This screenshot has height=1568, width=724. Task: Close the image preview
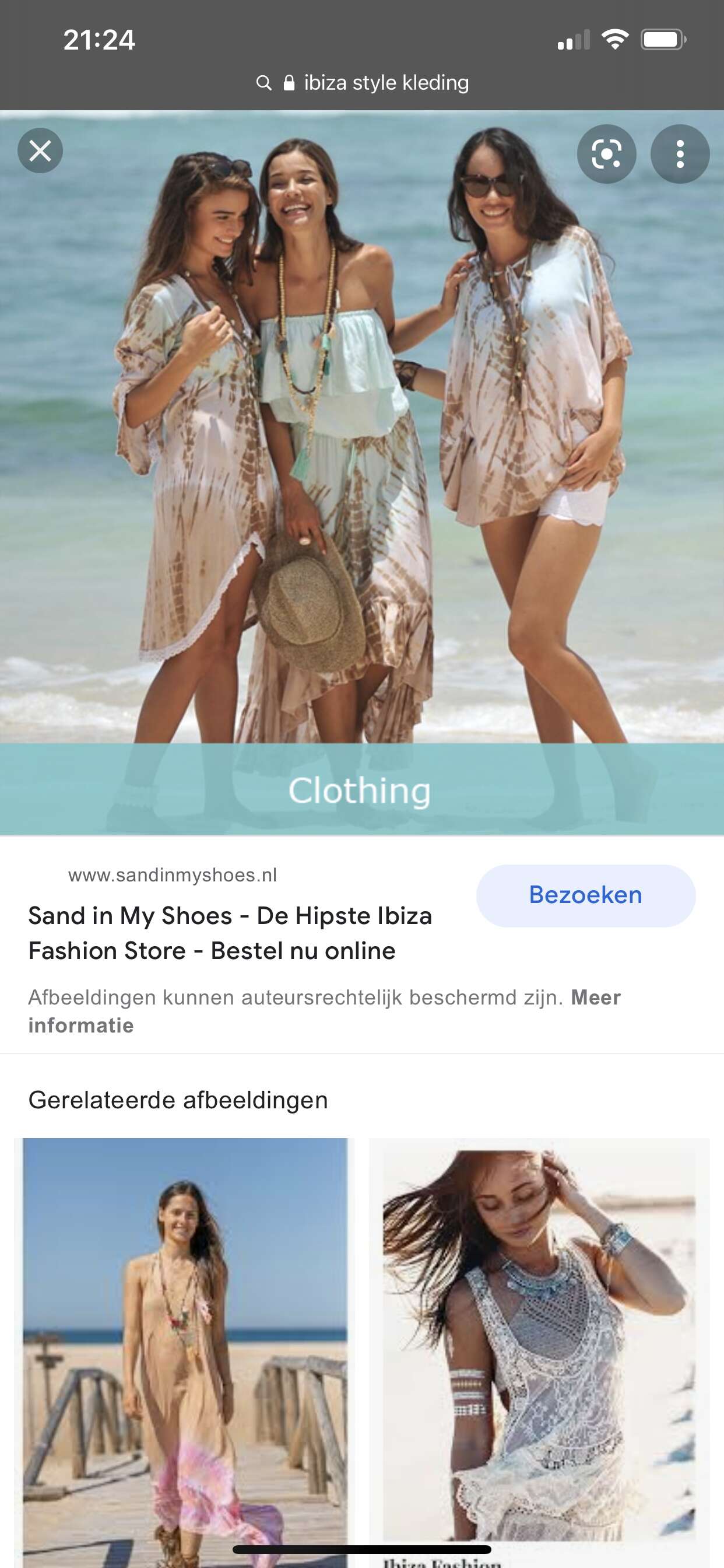click(x=40, y=150)
